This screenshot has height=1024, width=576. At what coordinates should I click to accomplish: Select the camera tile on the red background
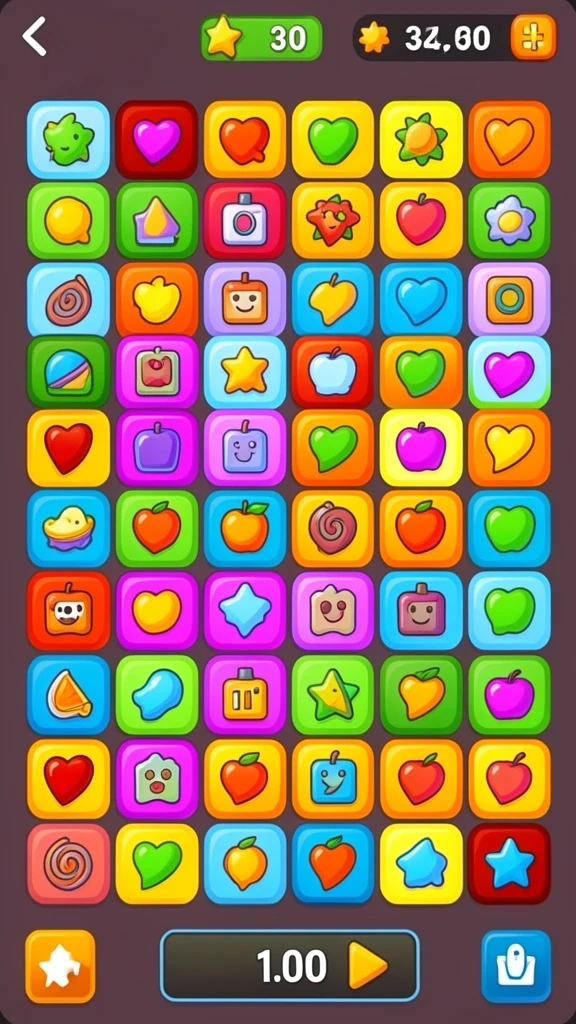coord(245,220)
